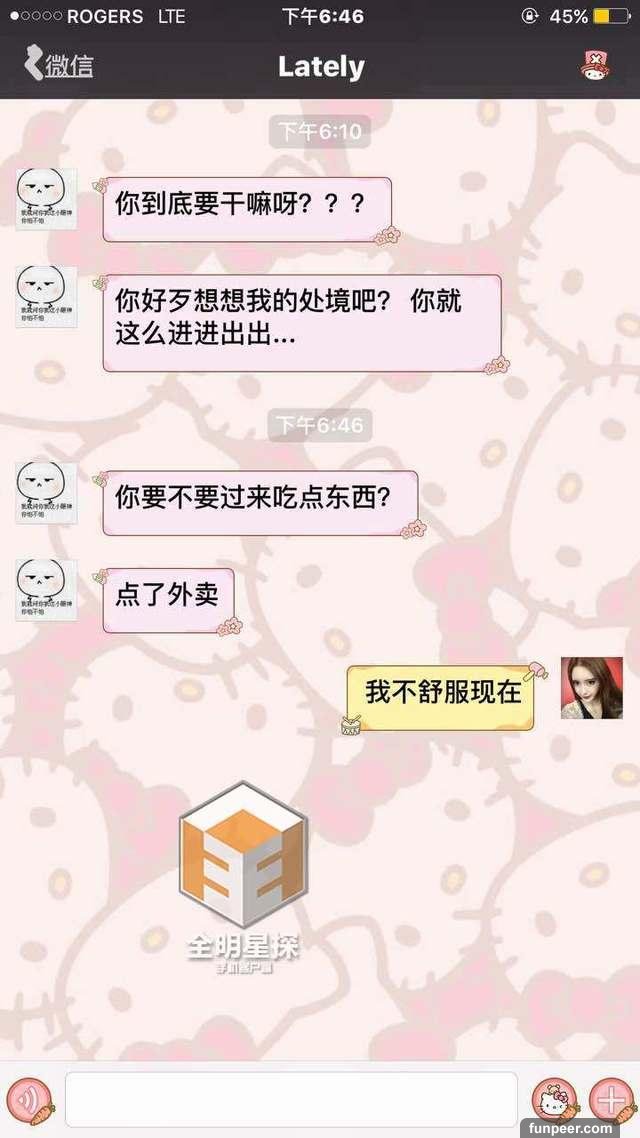Go back to the 微信 chat list
This screenshot has height=1138, width=640.
coord(58,66)
